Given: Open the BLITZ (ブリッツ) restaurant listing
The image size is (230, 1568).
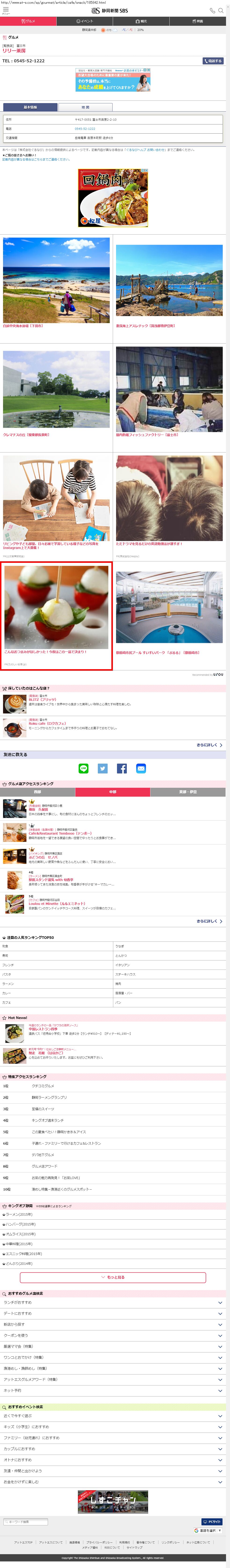Looking at the screenshot, I should (43, 699).
